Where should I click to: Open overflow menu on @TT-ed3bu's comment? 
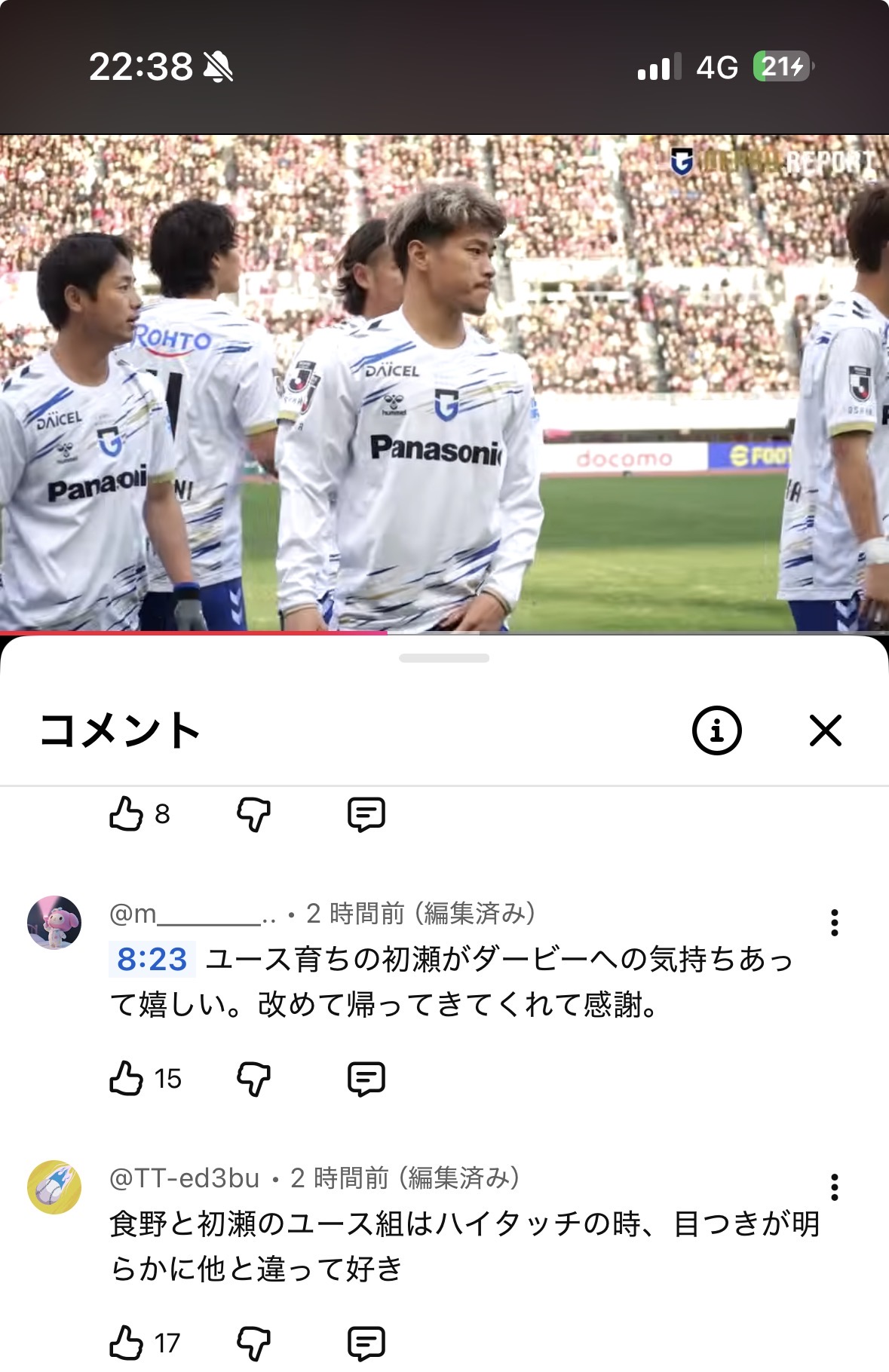pyautogui.click(x=834, y=1187)
